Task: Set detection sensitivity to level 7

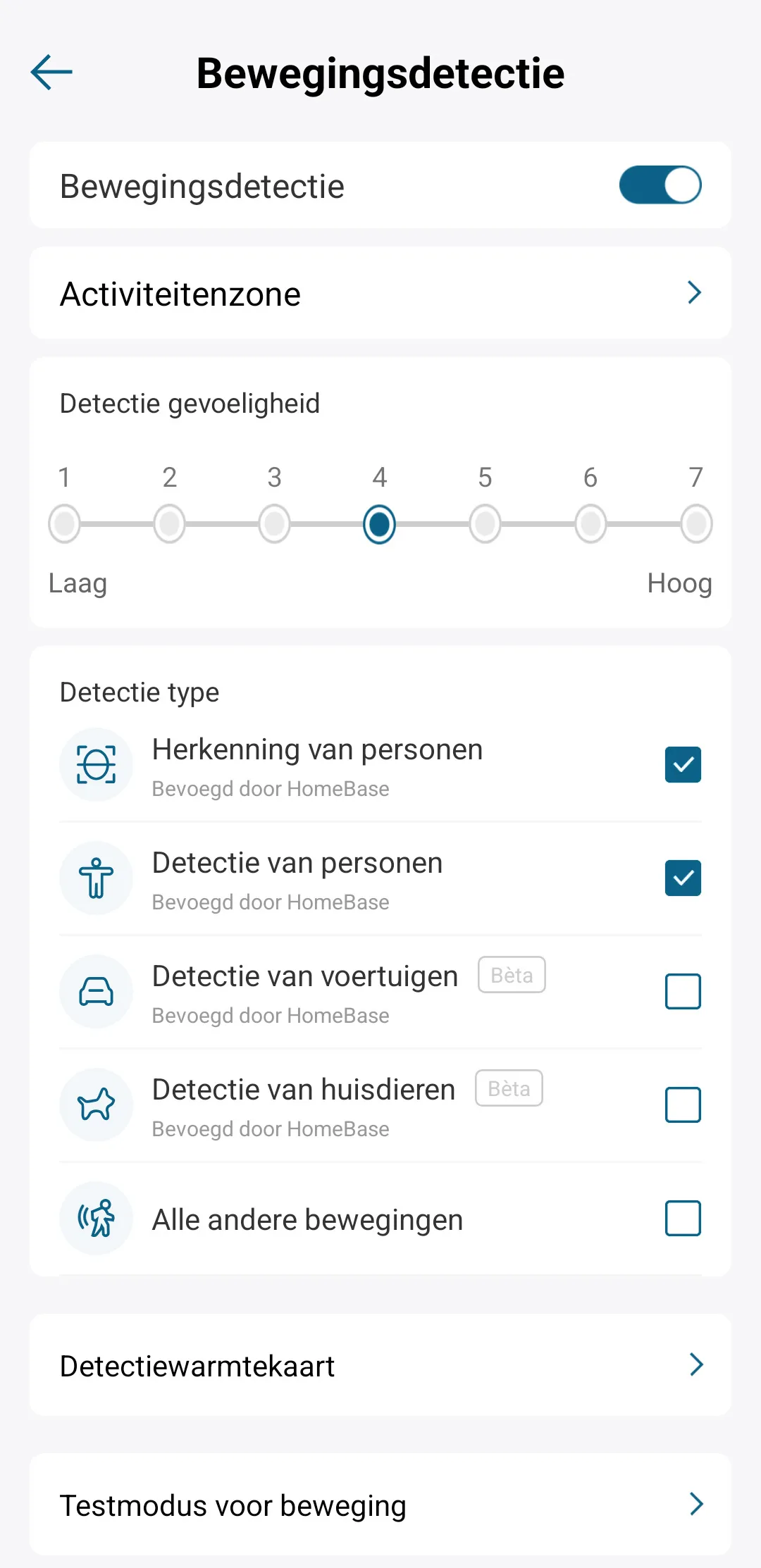Action: 696,524
